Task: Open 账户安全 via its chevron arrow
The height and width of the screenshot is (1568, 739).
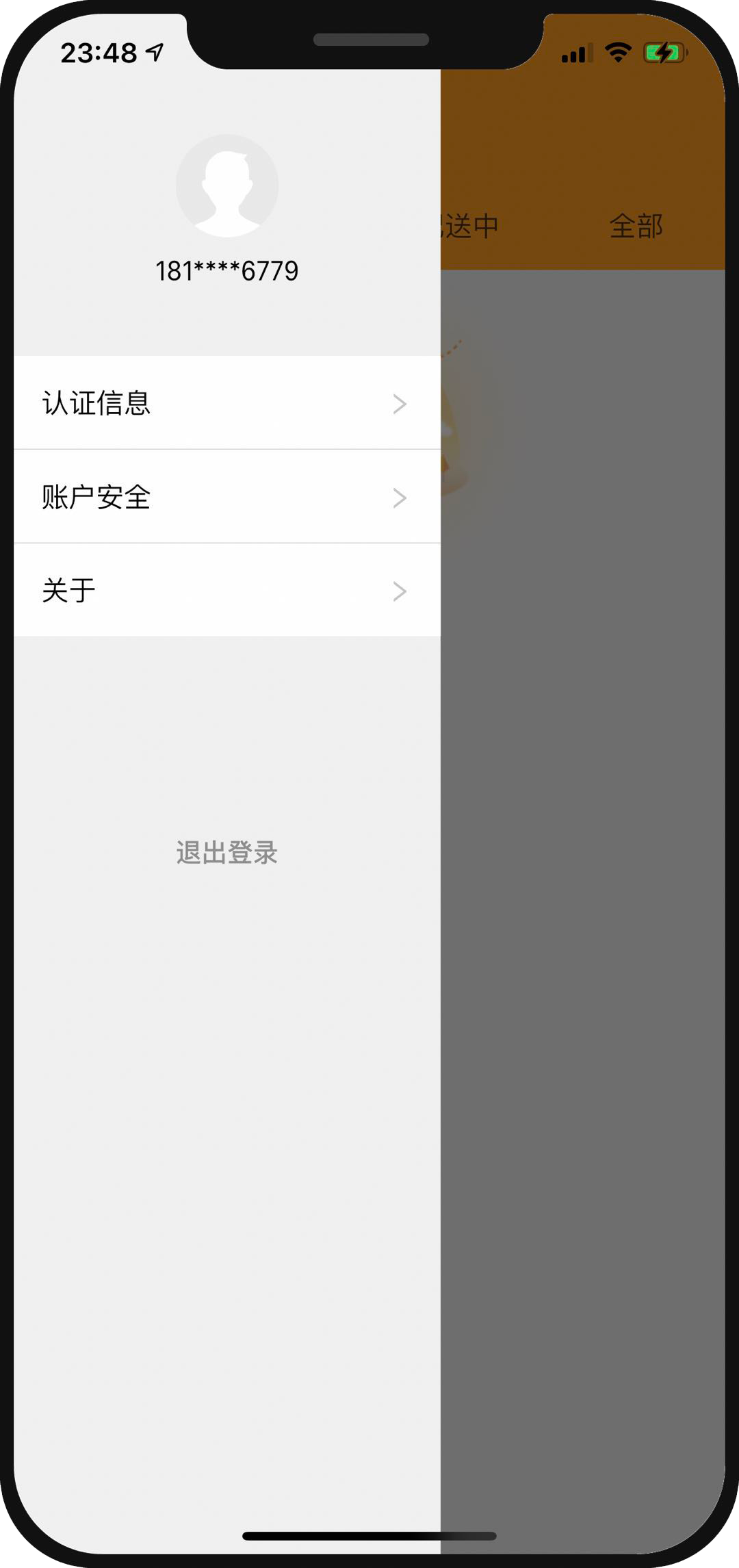Action: (401, 498)
